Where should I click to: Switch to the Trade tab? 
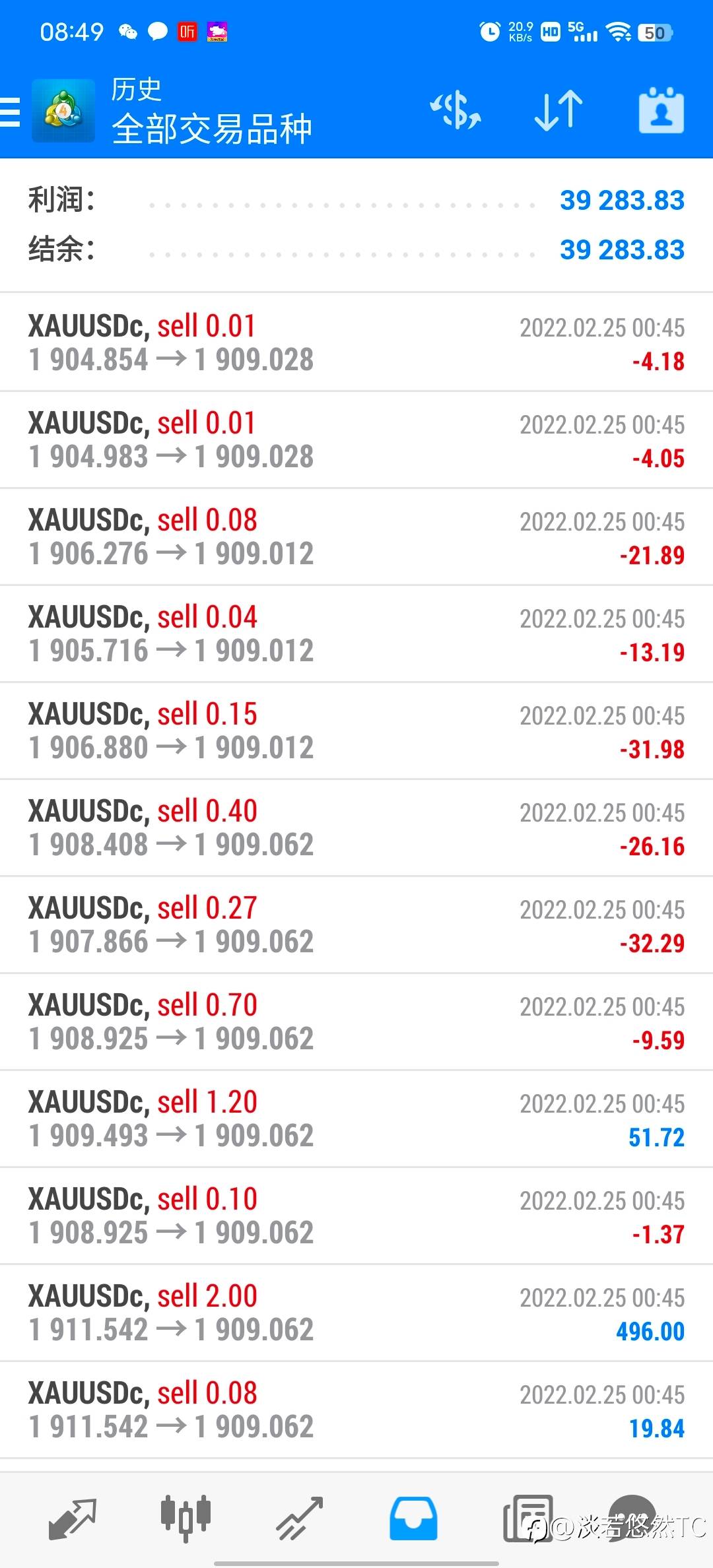click(x=299, y=1518)
